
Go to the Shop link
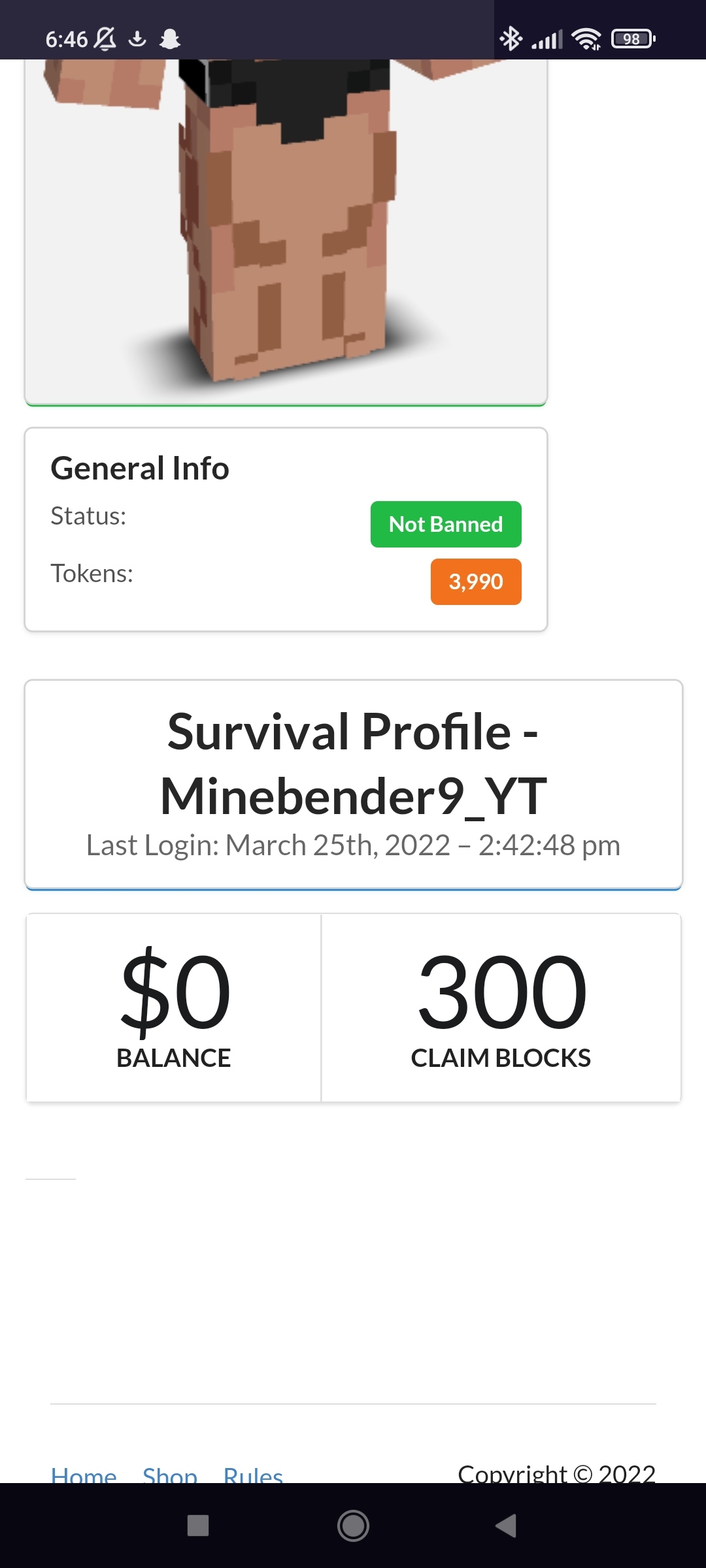click(x=170, y=1474)
